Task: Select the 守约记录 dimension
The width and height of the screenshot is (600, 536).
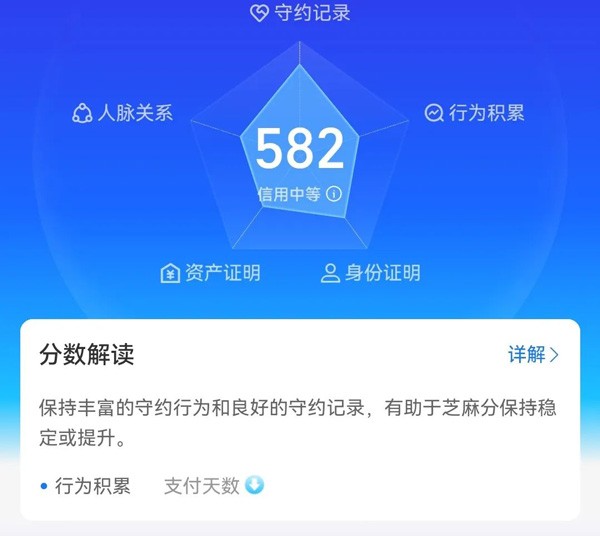Action: pyautogui.click(x=300, y=13)
